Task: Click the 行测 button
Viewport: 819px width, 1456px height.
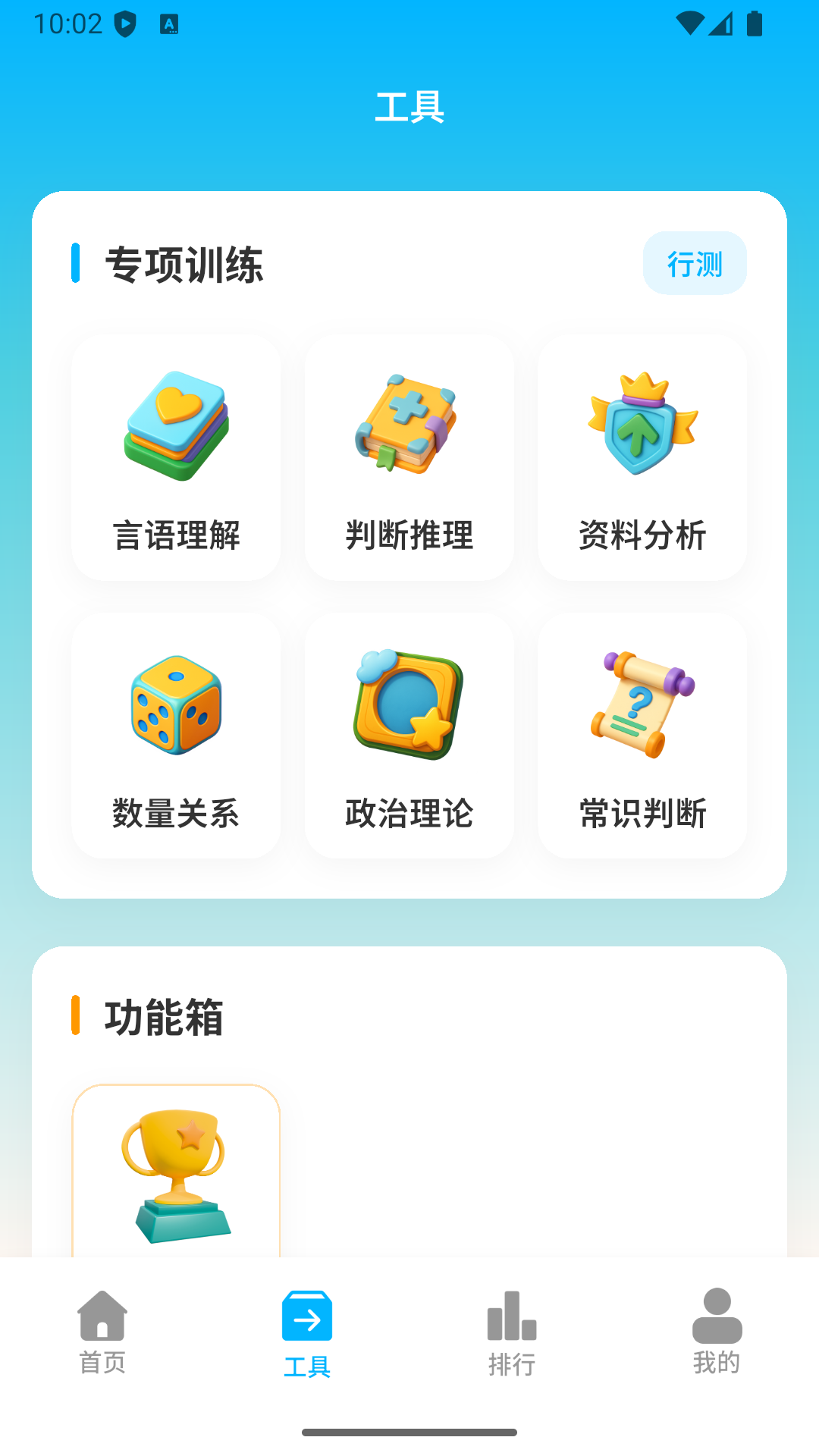Action: click(694, 262)
